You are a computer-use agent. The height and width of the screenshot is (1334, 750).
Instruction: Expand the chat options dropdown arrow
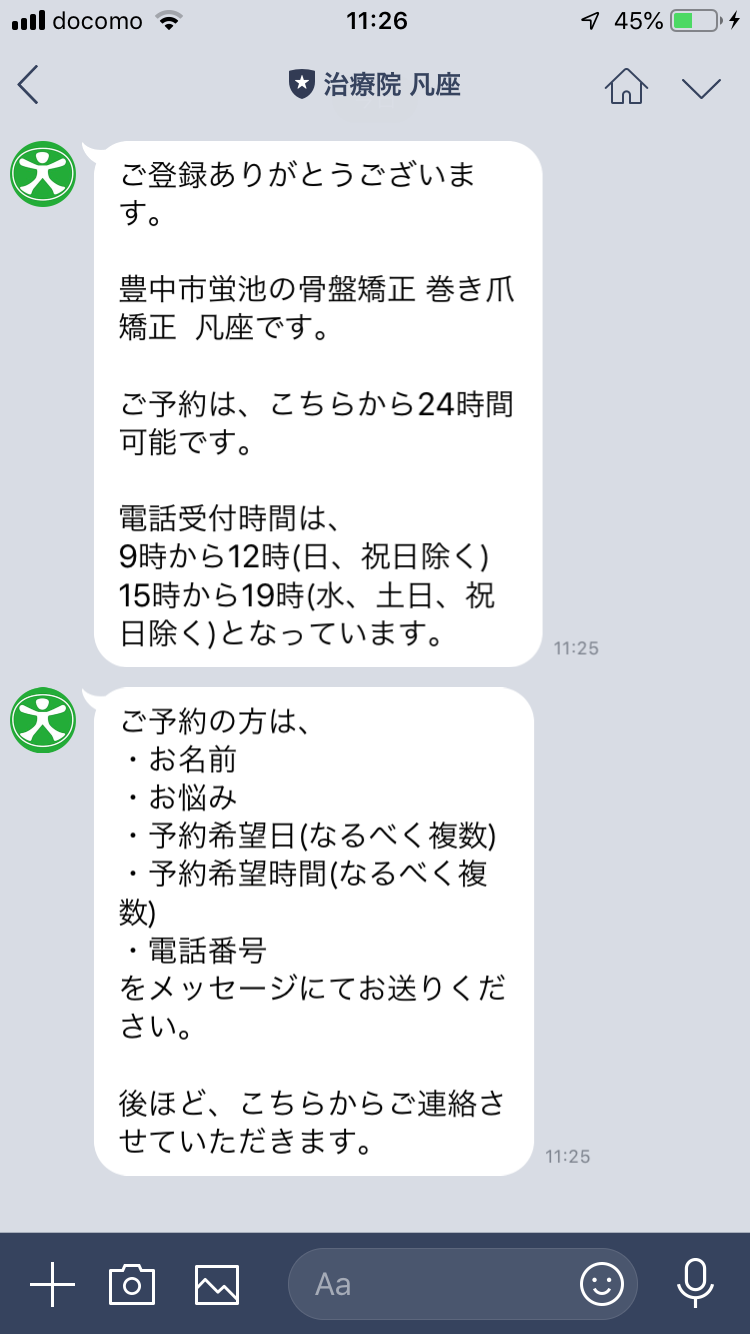click(x=702, y=88)
